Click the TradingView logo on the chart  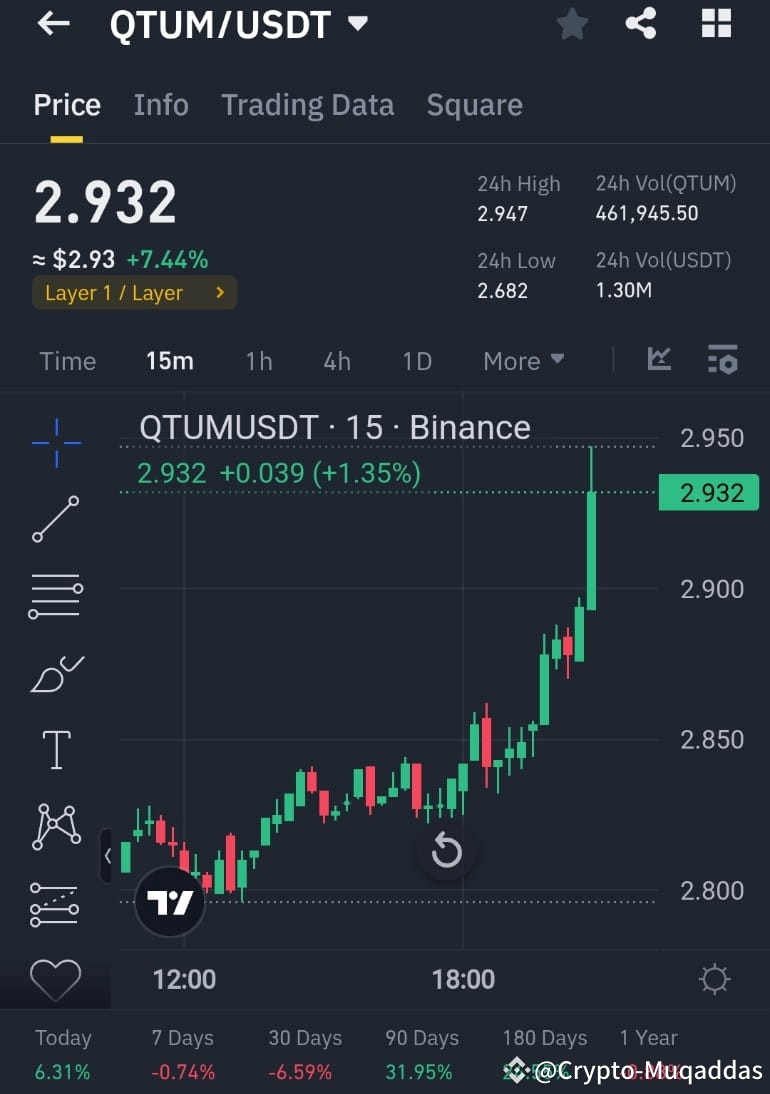168,900
